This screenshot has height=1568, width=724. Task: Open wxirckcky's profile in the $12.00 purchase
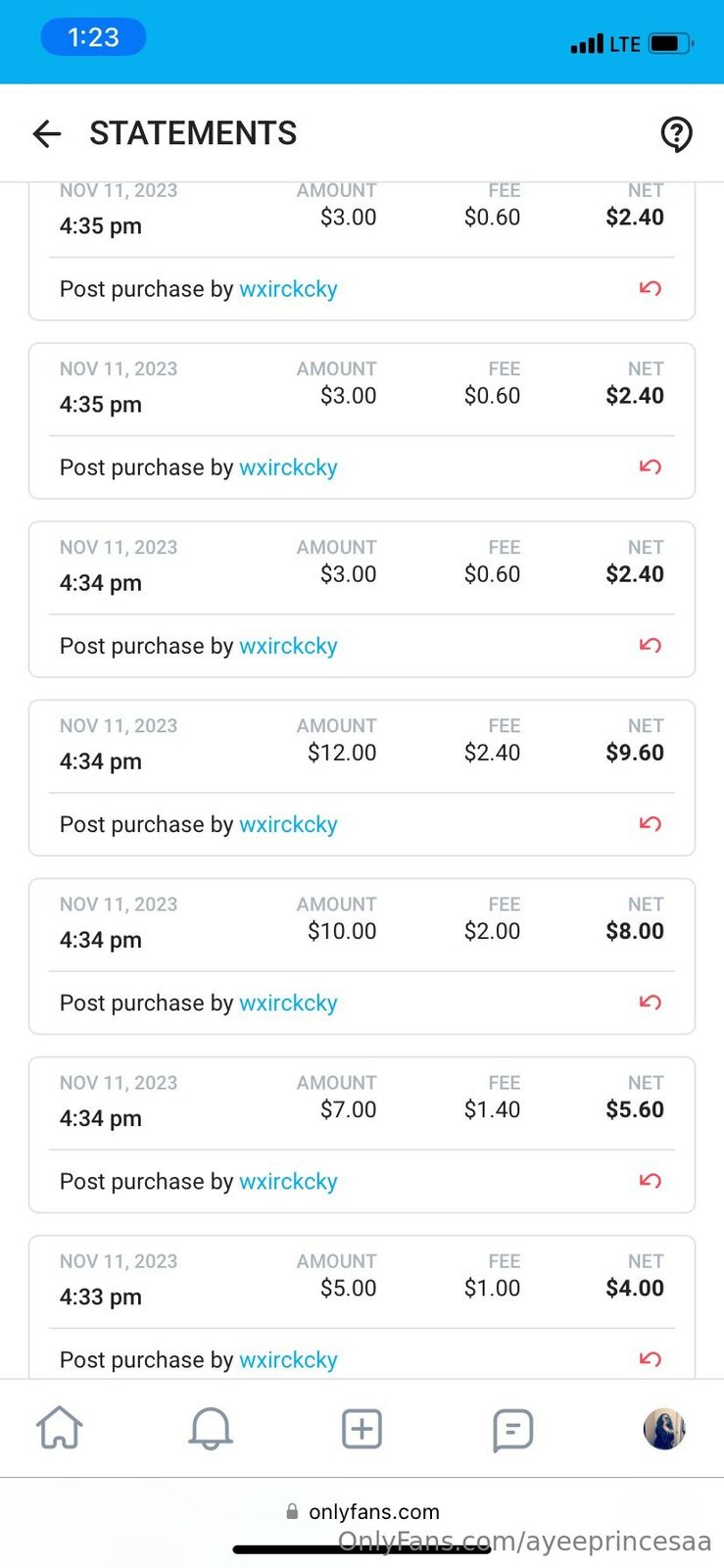[288, 824]
